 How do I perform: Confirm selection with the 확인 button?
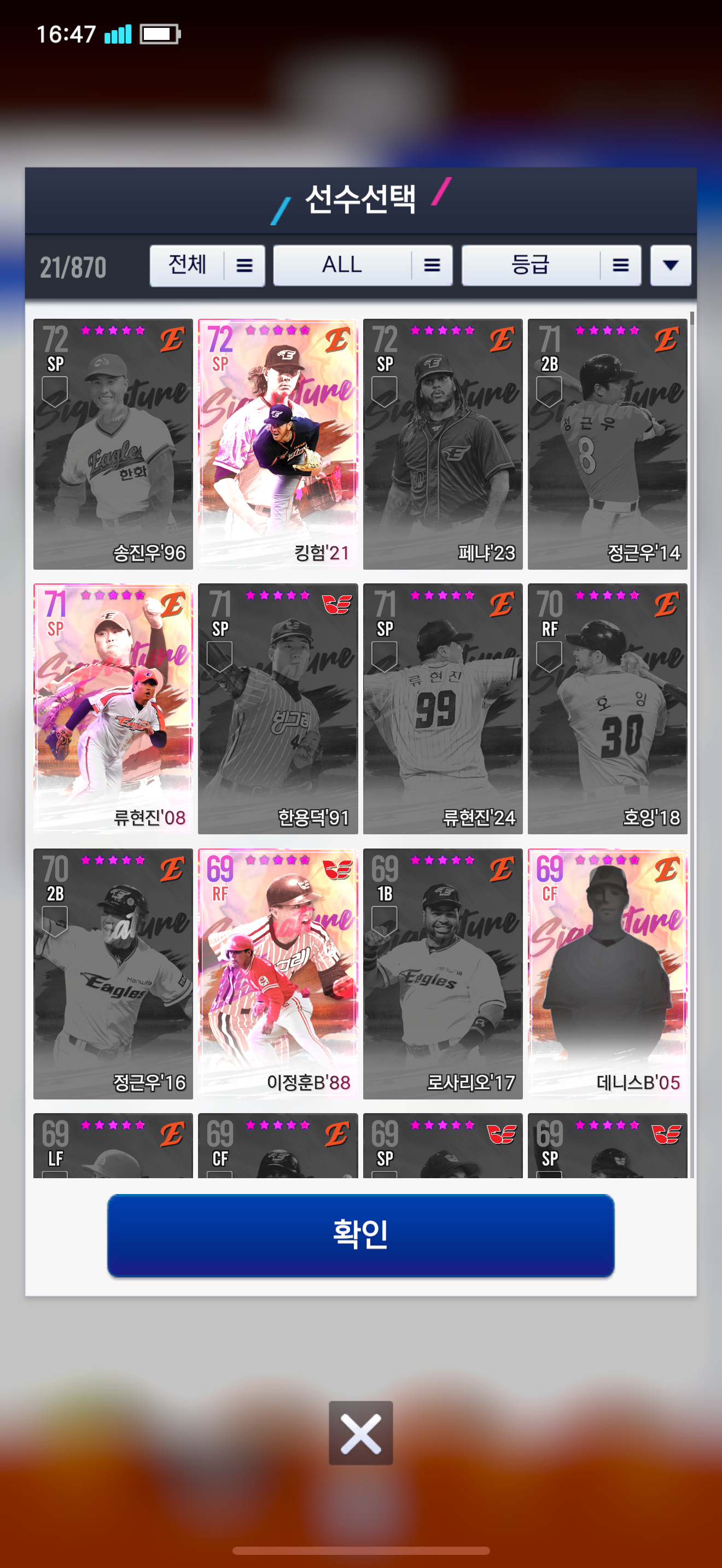[x=360, y=1235]
